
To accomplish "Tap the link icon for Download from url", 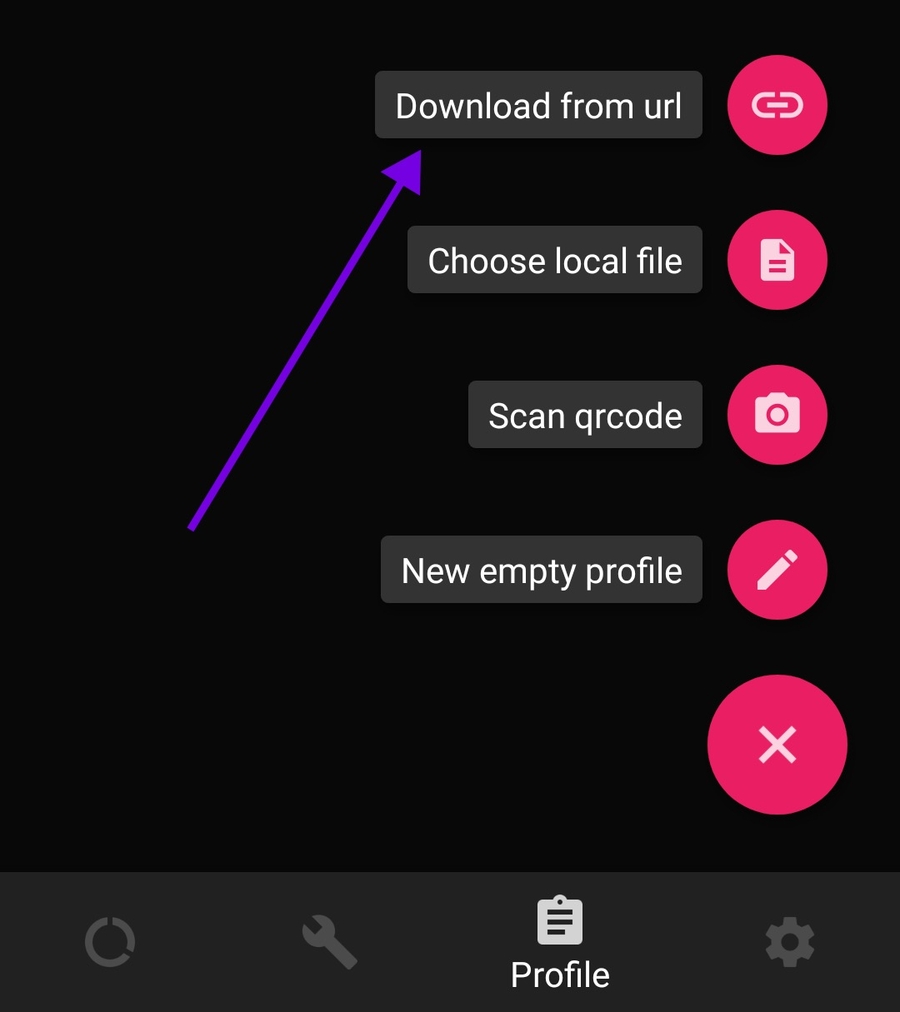I will point(777,105).
